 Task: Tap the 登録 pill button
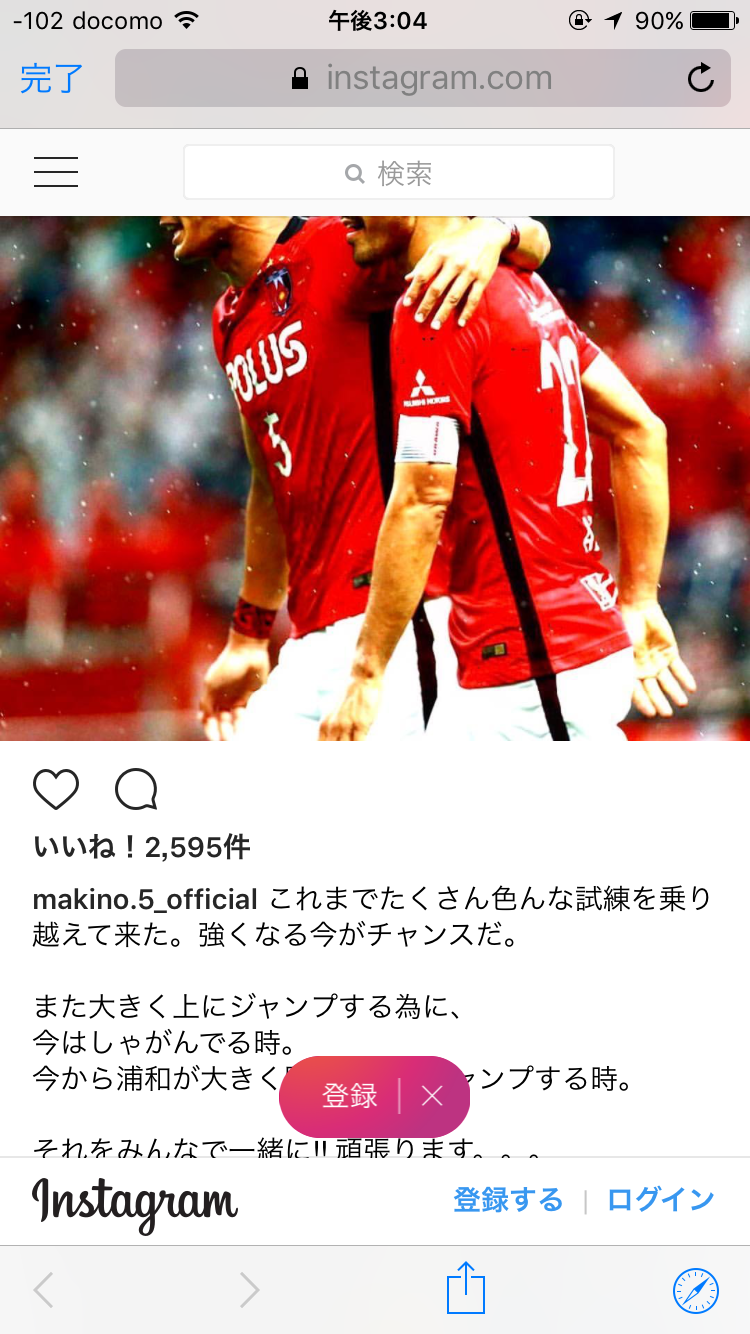(x=349, y=1096)
